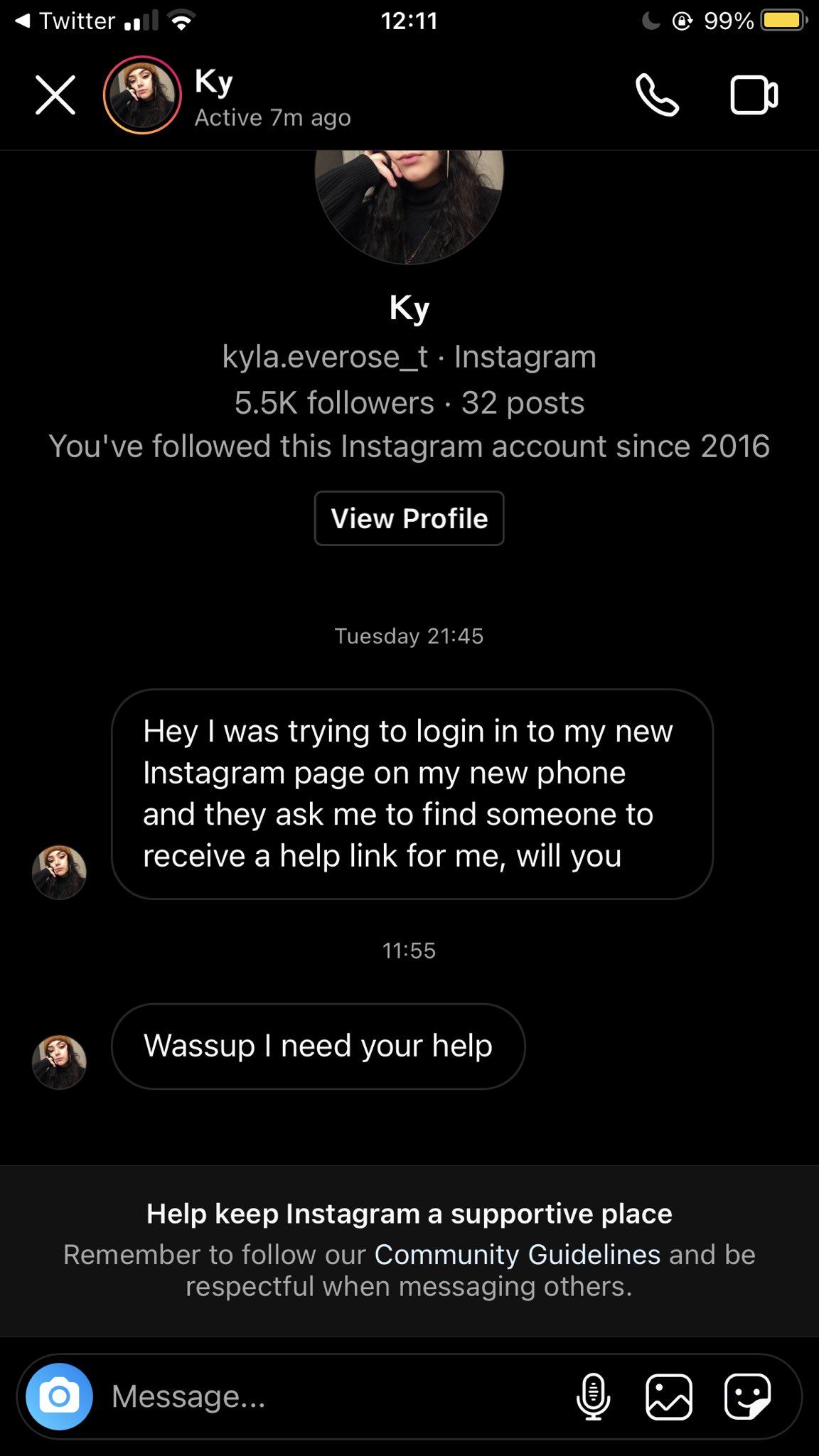Record a voice message with the microphone

click(x=593, y=1396)
